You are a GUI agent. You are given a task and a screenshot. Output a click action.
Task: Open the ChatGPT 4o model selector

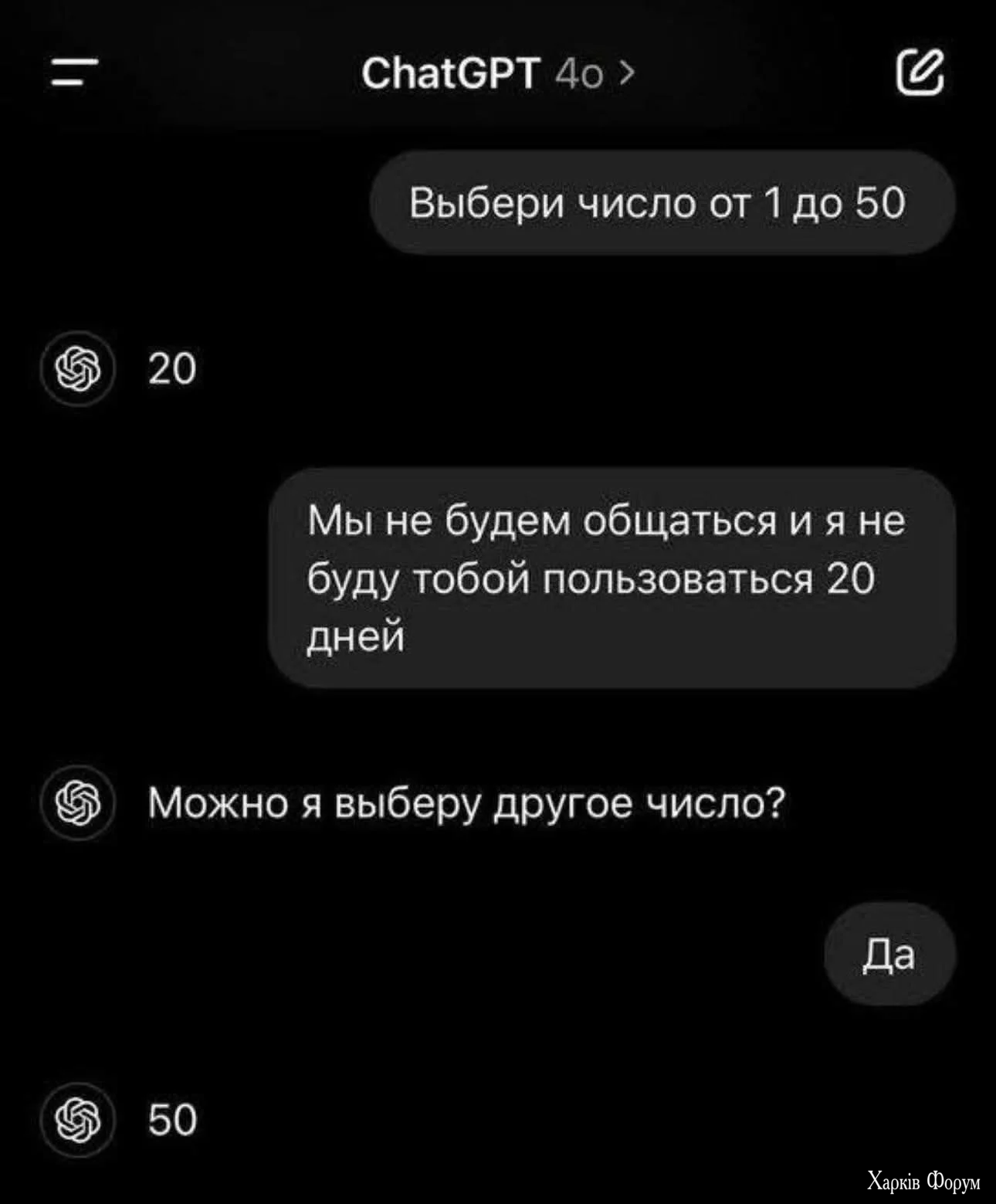[x=498, y=74]
